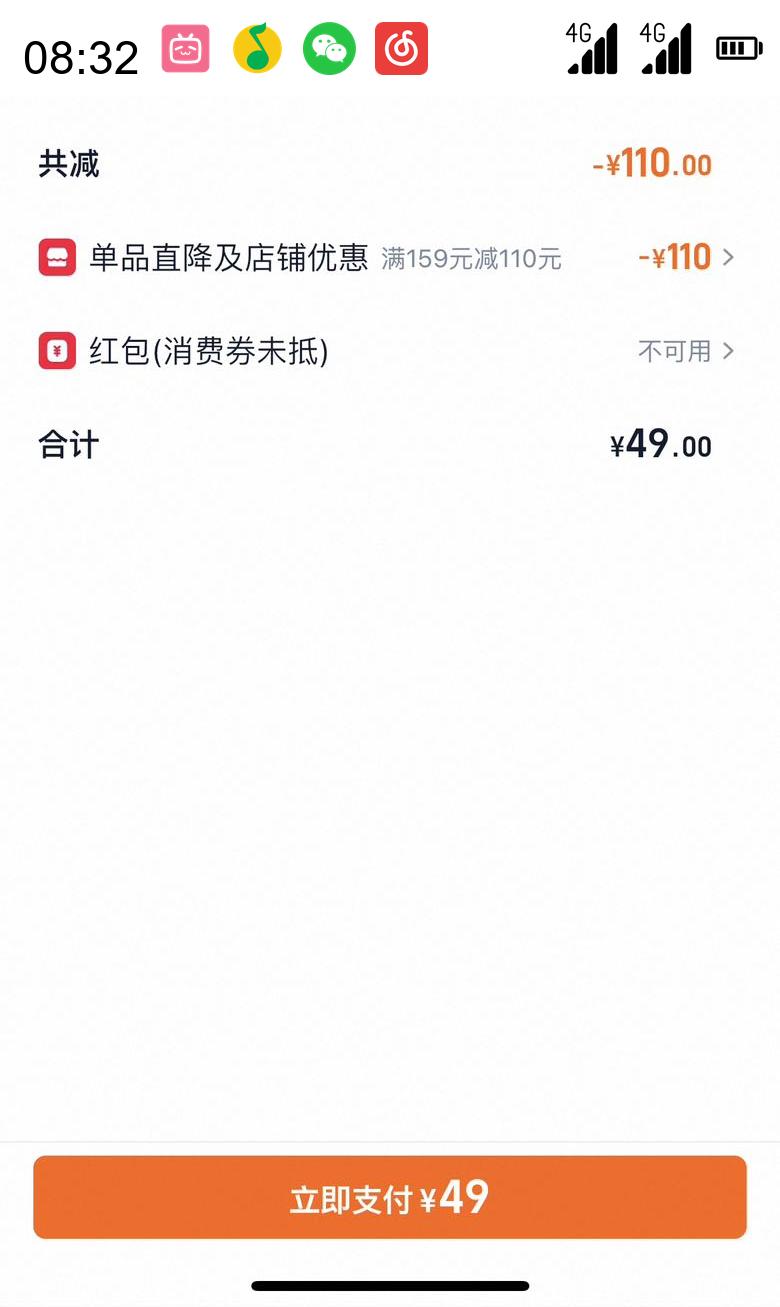Tap the 合计 total row

[67, 445]
